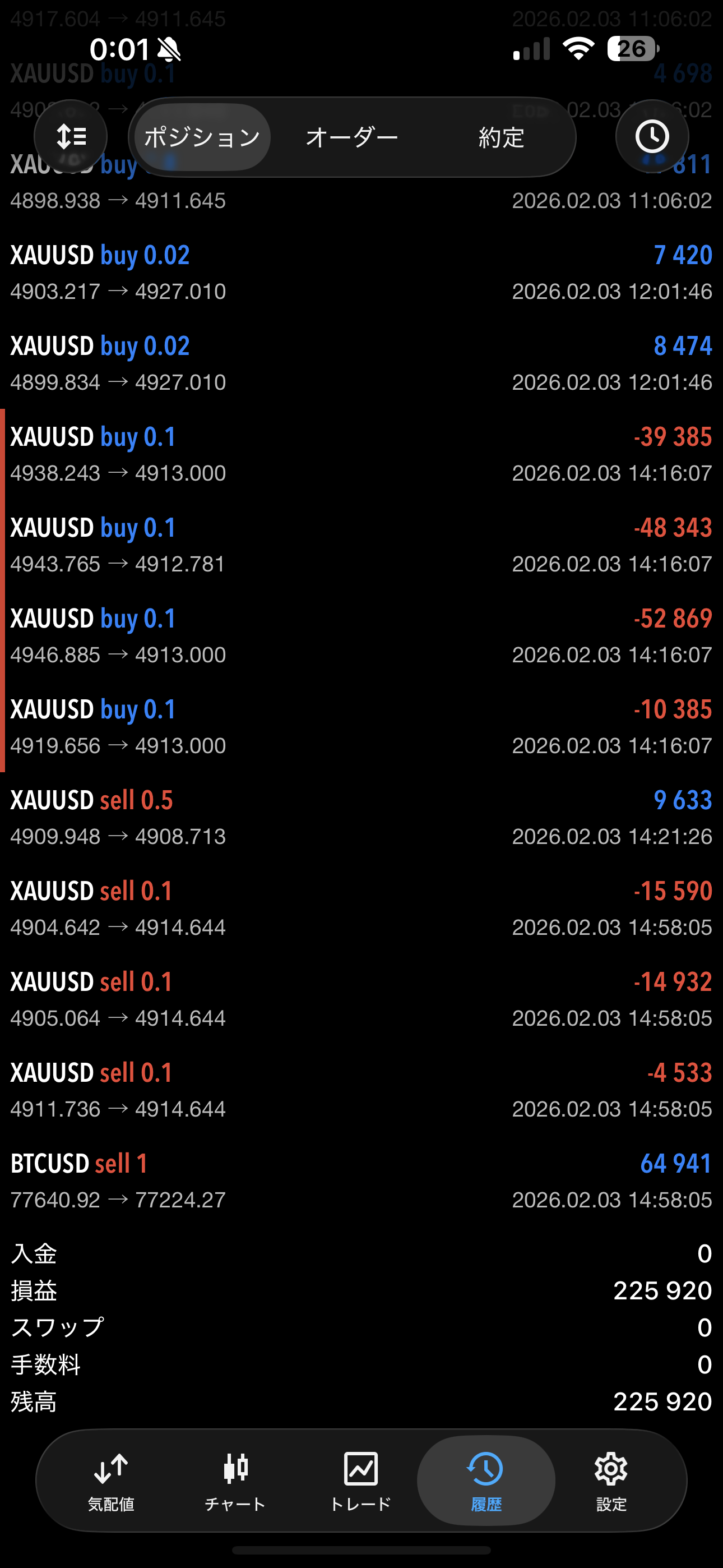Open the history period clock icon
The width and height of the screenshot is (723, 1568).
pos(652,136)
